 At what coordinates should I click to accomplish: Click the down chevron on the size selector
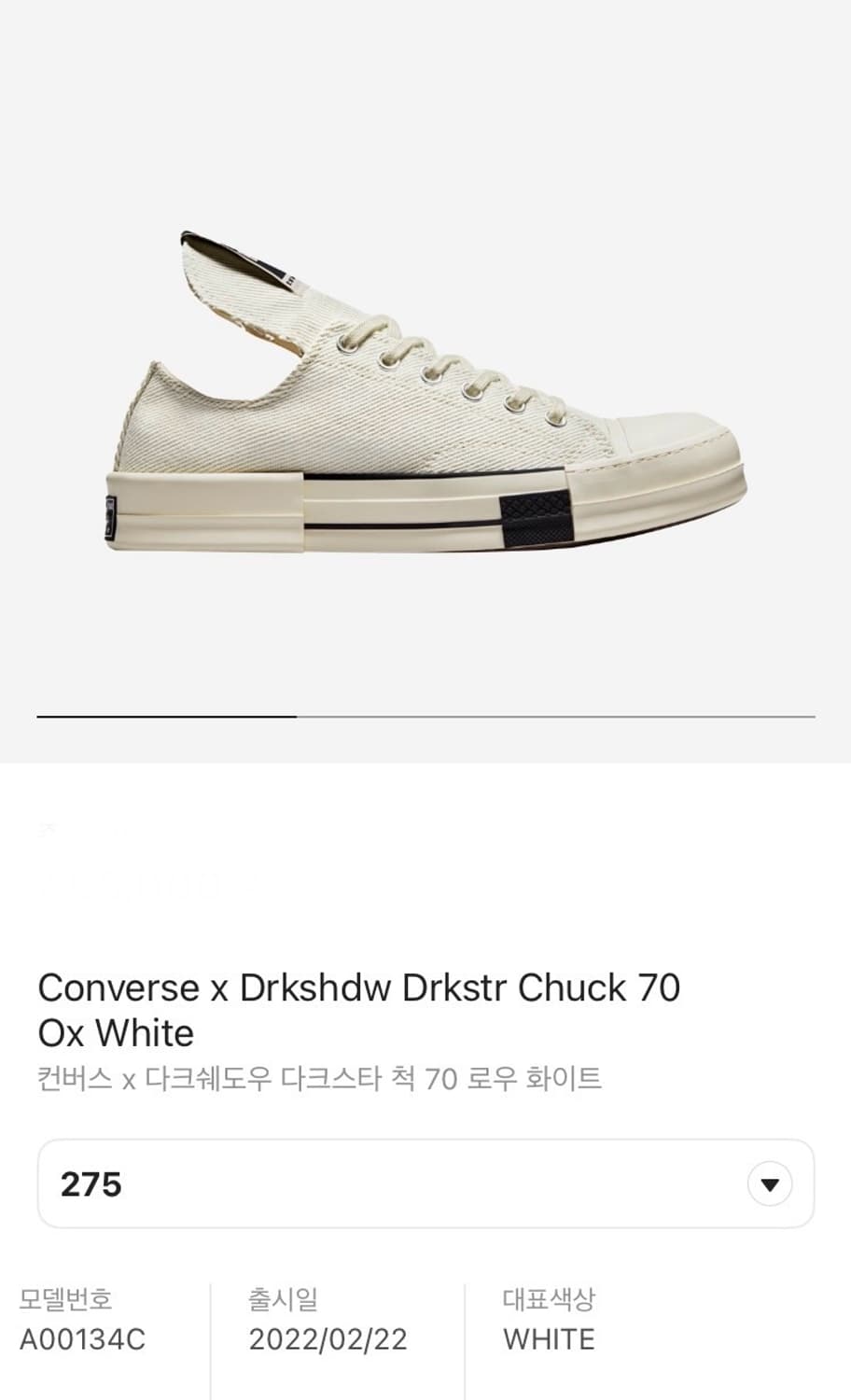click(x=768, y=1183)
